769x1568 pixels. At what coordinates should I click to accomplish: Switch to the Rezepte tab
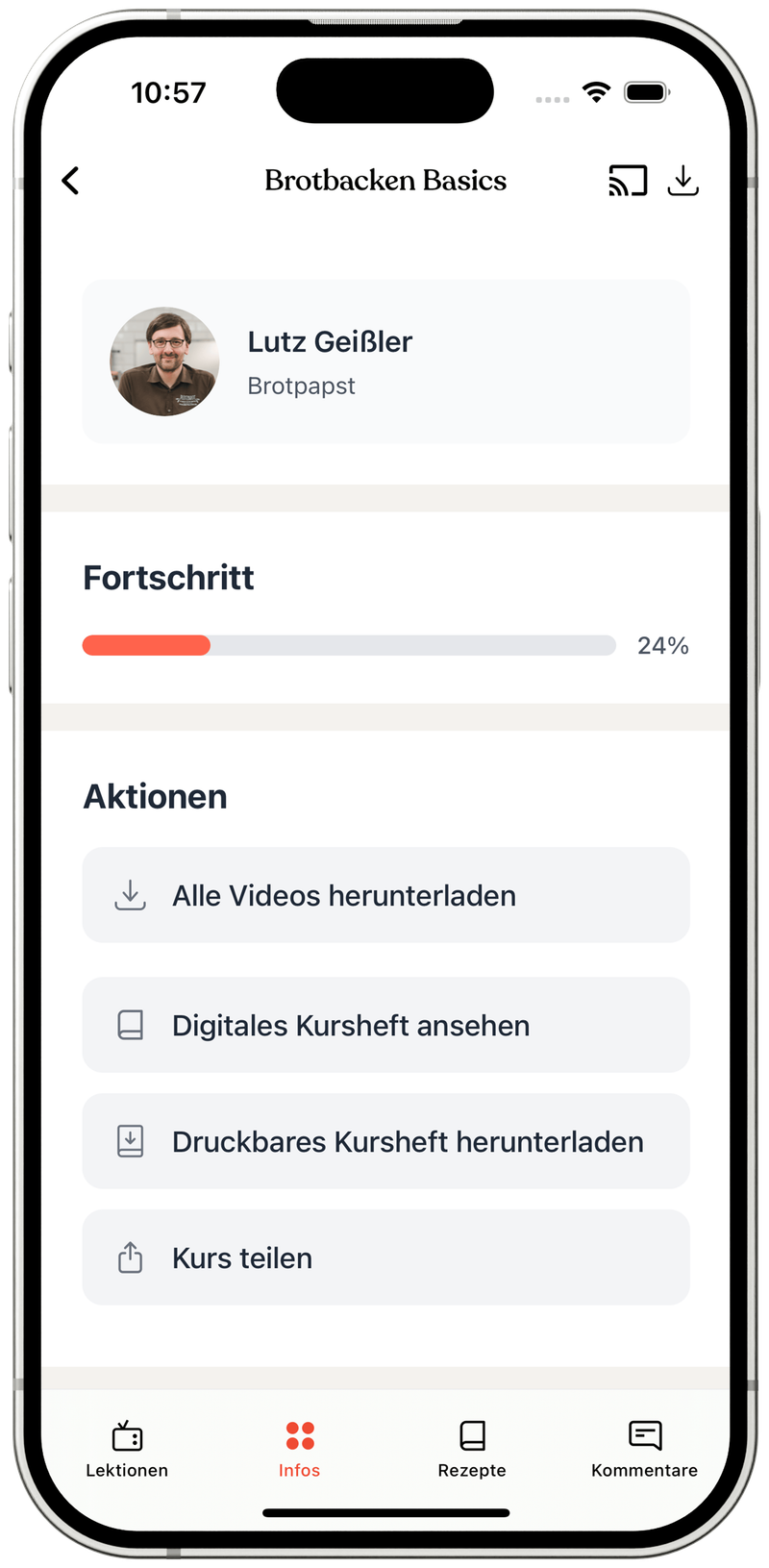(471, 1449)
